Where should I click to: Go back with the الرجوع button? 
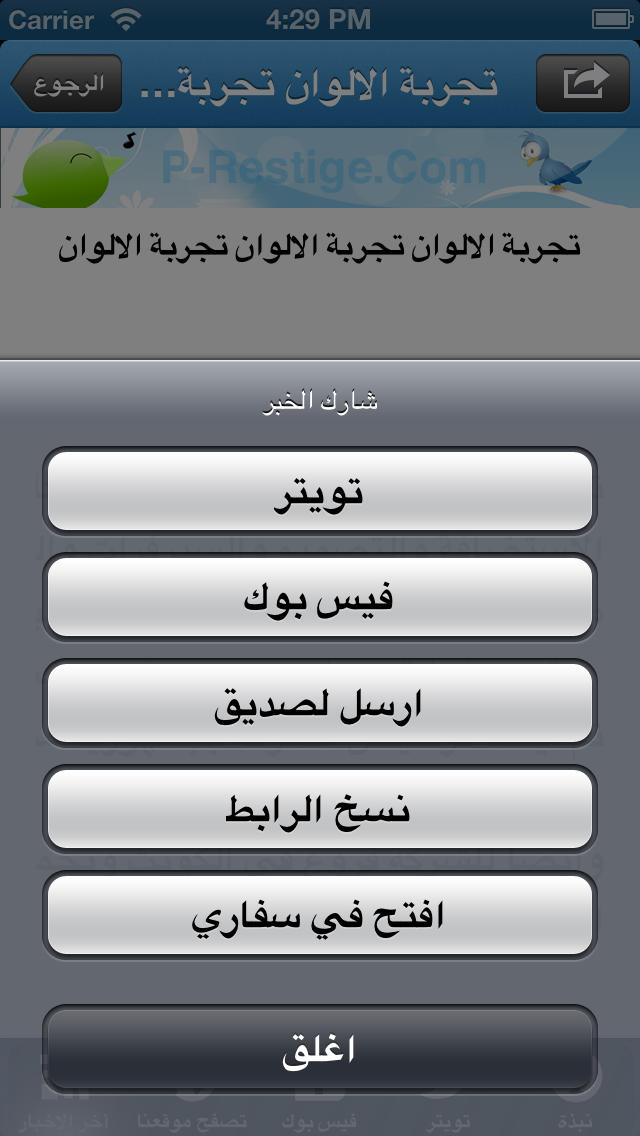[67, 83]
